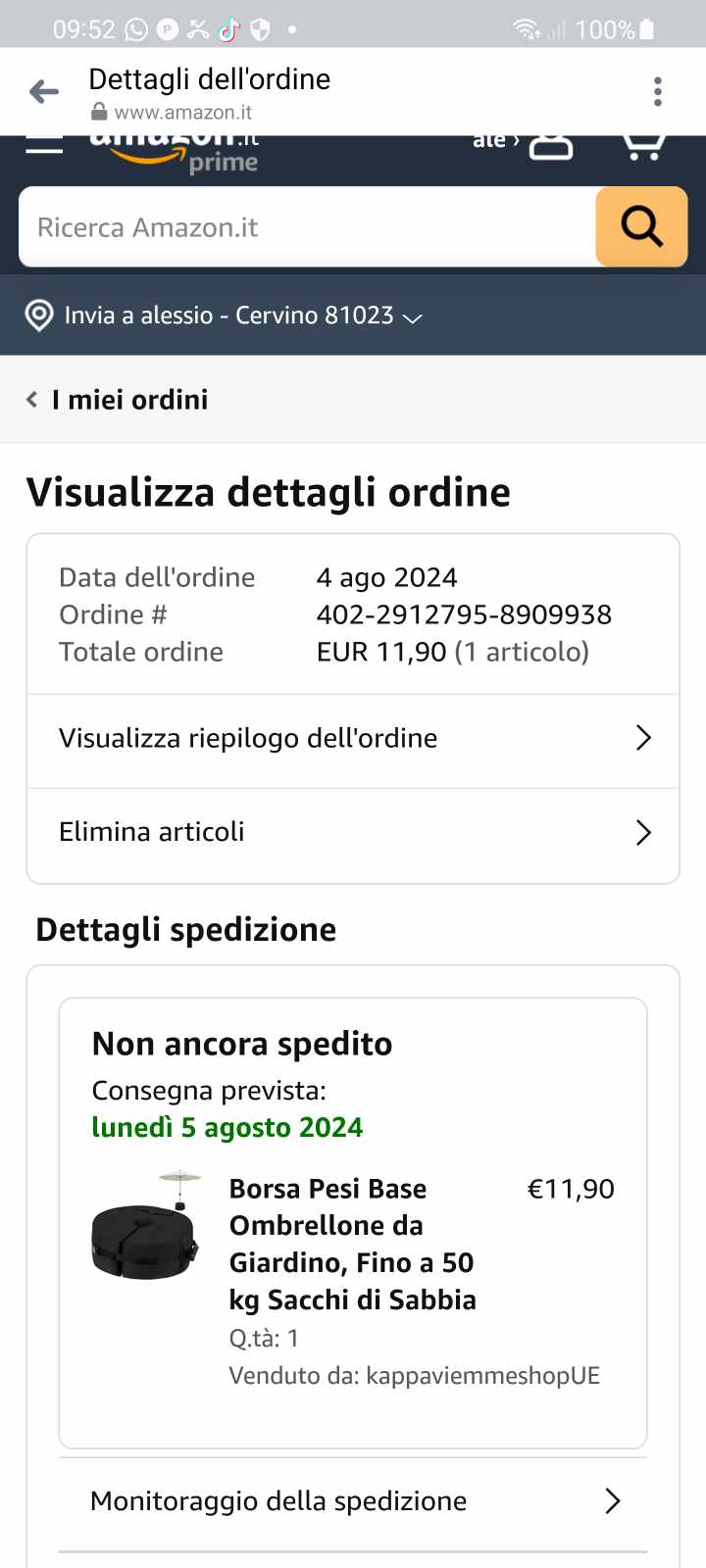The height and width of the screenshot is (1568, 706).
Task: Open the browser overflow menu
Action: 658,92
